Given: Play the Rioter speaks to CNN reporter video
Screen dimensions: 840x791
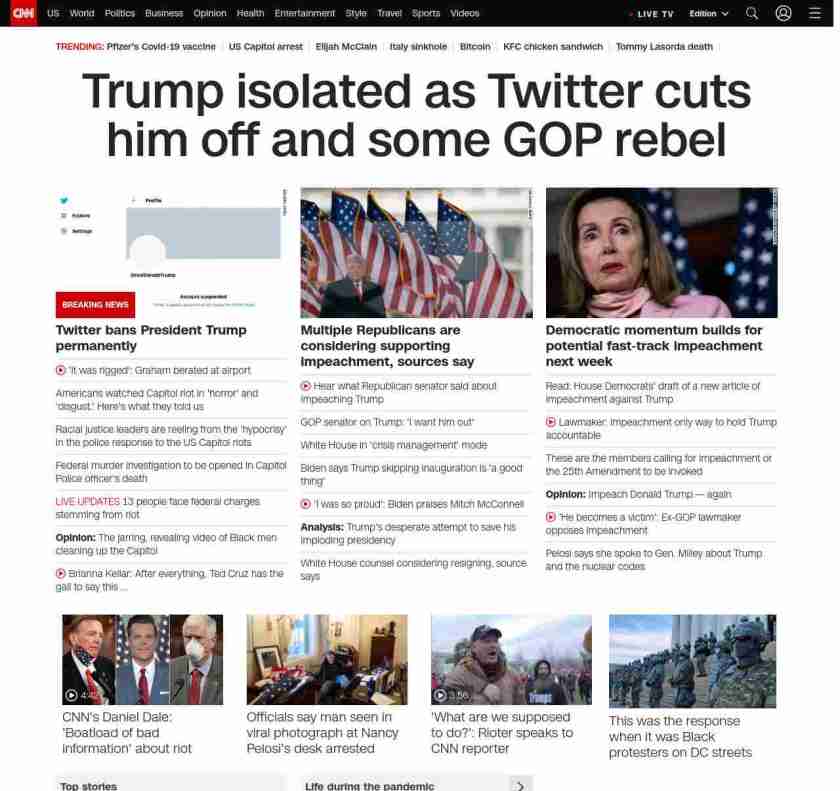Looking at the screenshot, I should point(510,660).
